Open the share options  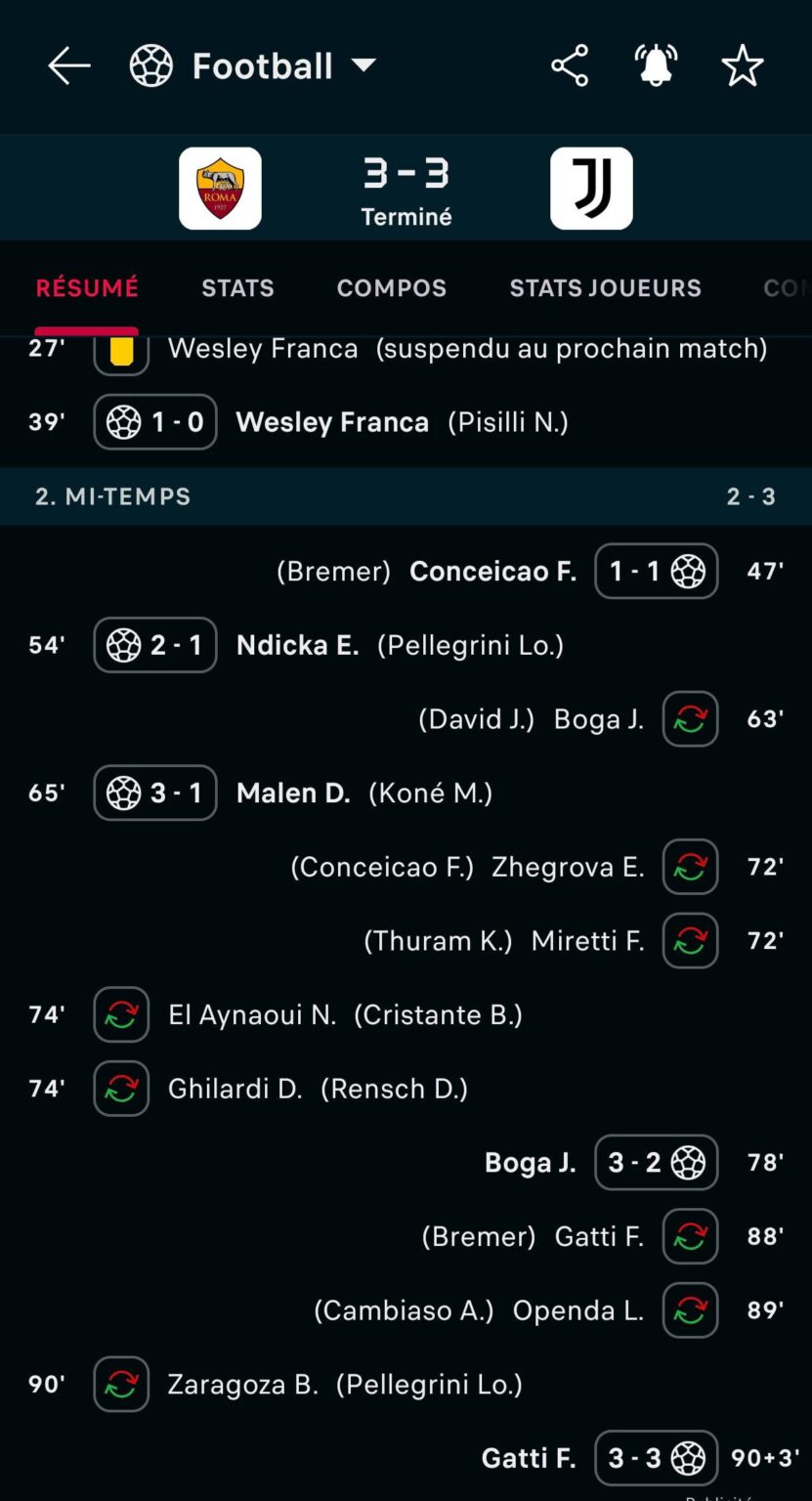[x=570, y=65]
